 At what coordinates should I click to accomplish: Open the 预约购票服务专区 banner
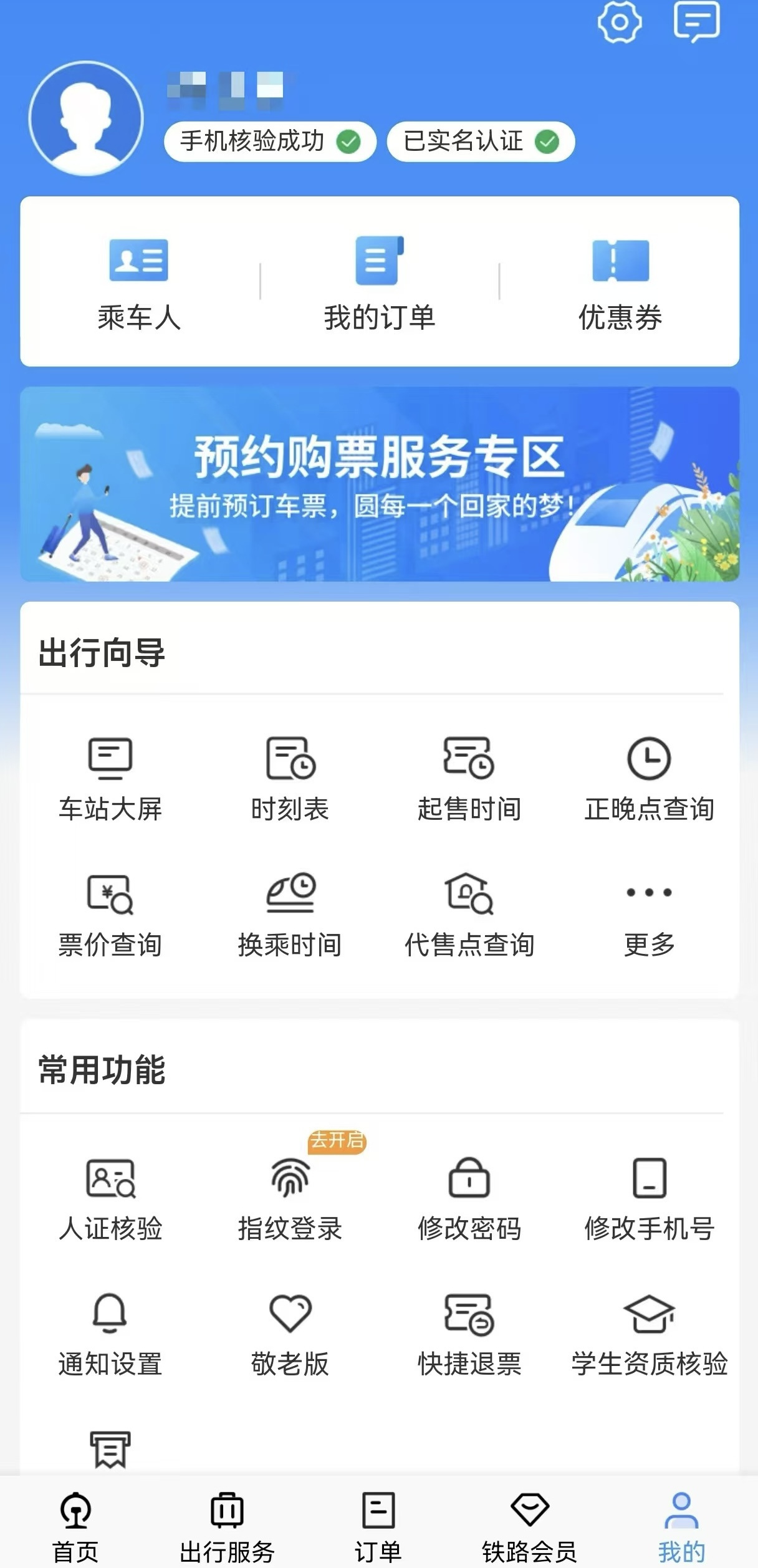pos(380,484)
